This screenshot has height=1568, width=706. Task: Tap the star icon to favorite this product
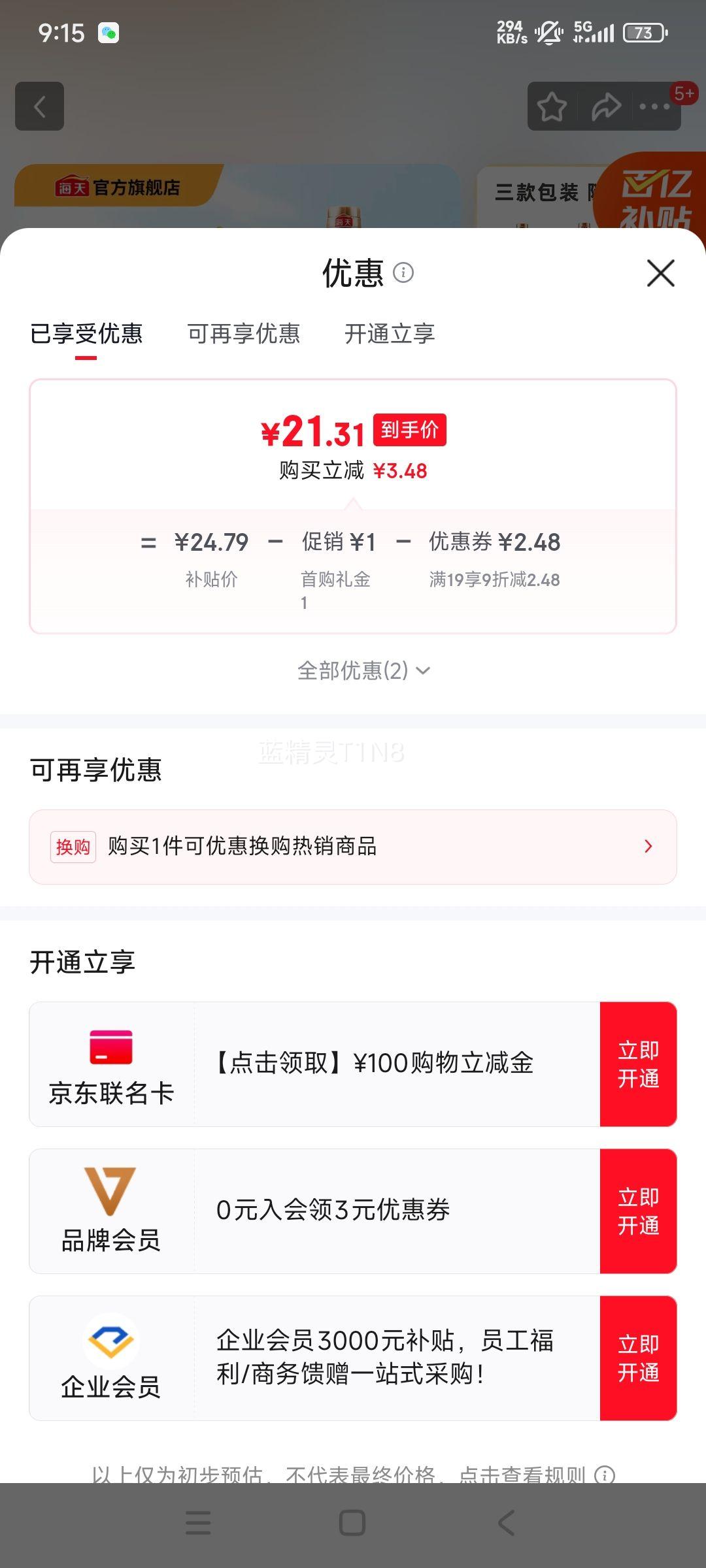[x=551, y=106]
